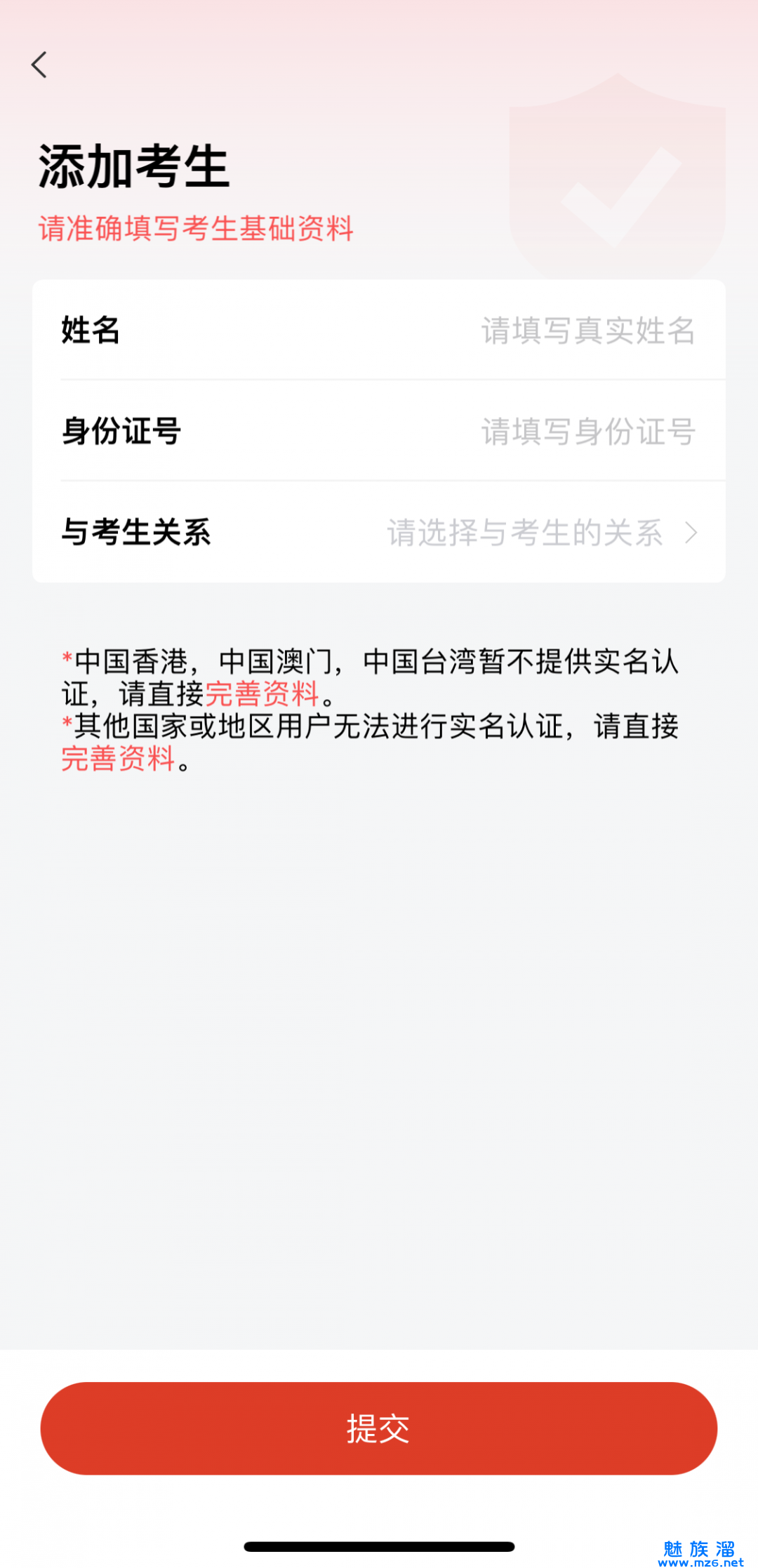The width and height of the screenshot is (758, 1568).
Task: Go back using the top-left arrow
Action: [x=39, y=65]
